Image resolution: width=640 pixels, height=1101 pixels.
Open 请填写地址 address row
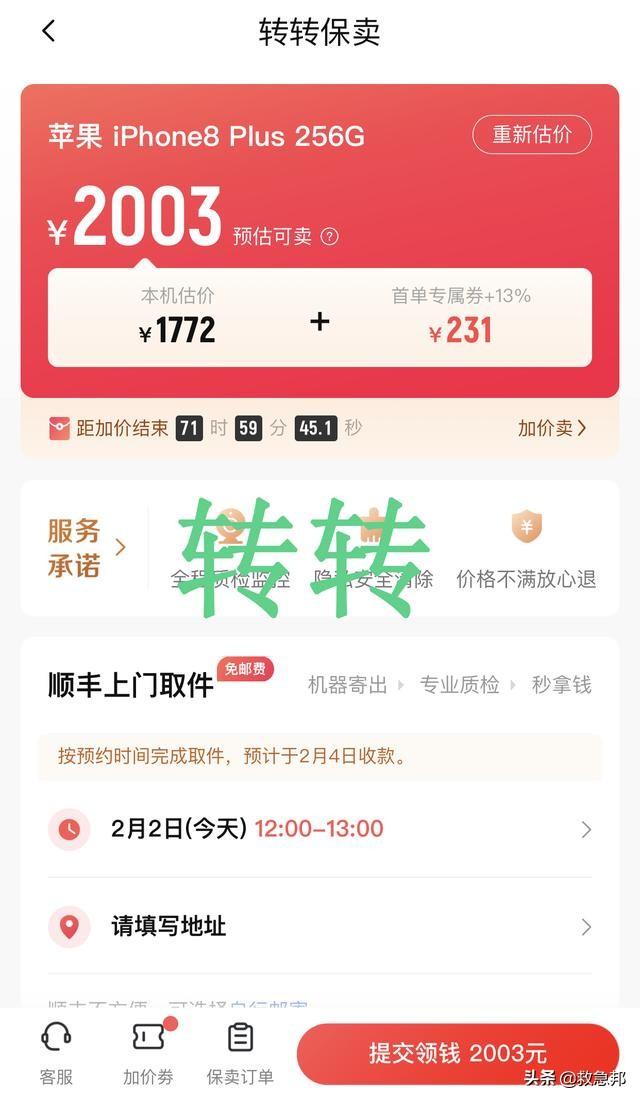click(320, 926)
